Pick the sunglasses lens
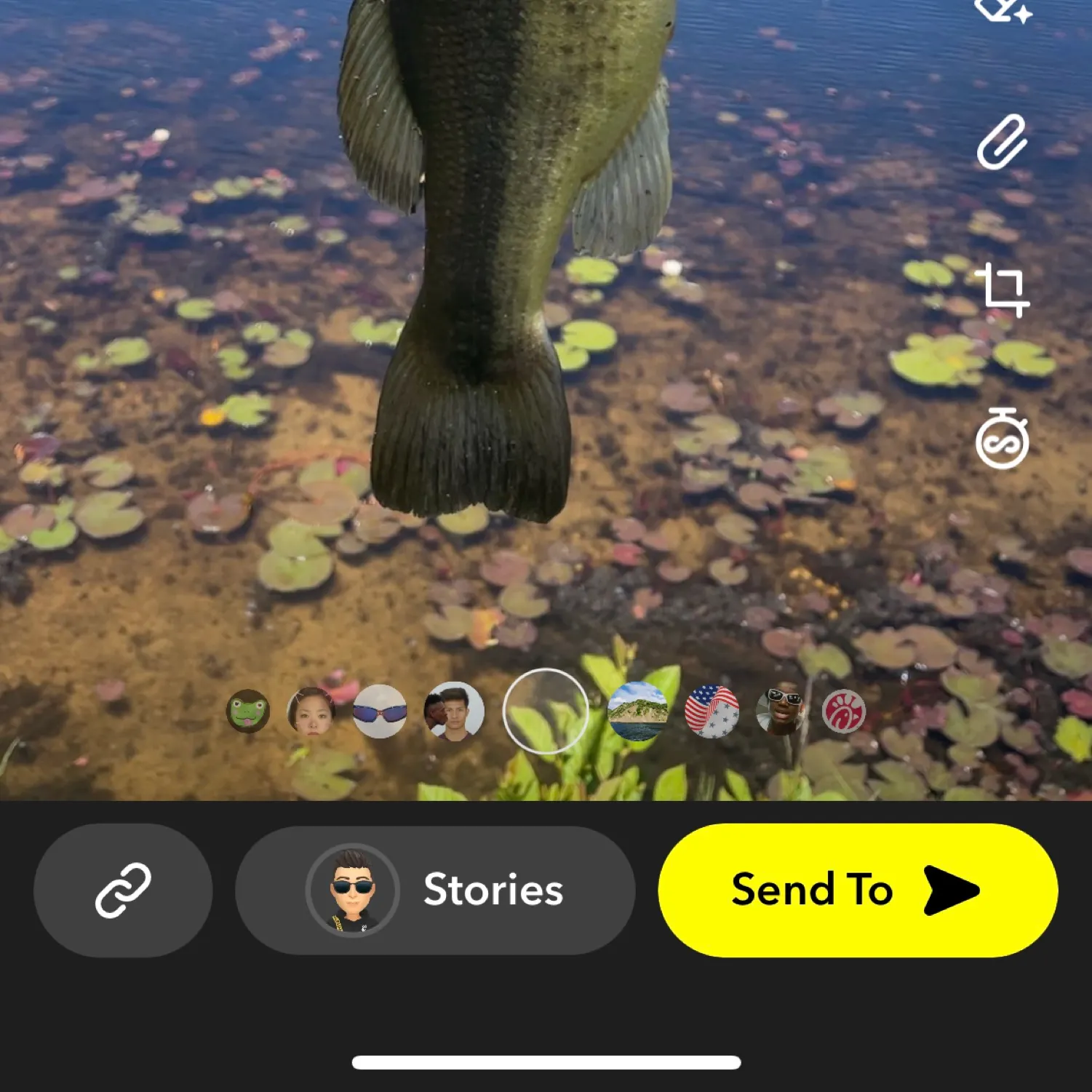Viewport: 1092px width, 1092px height. (x=379, y=711)
